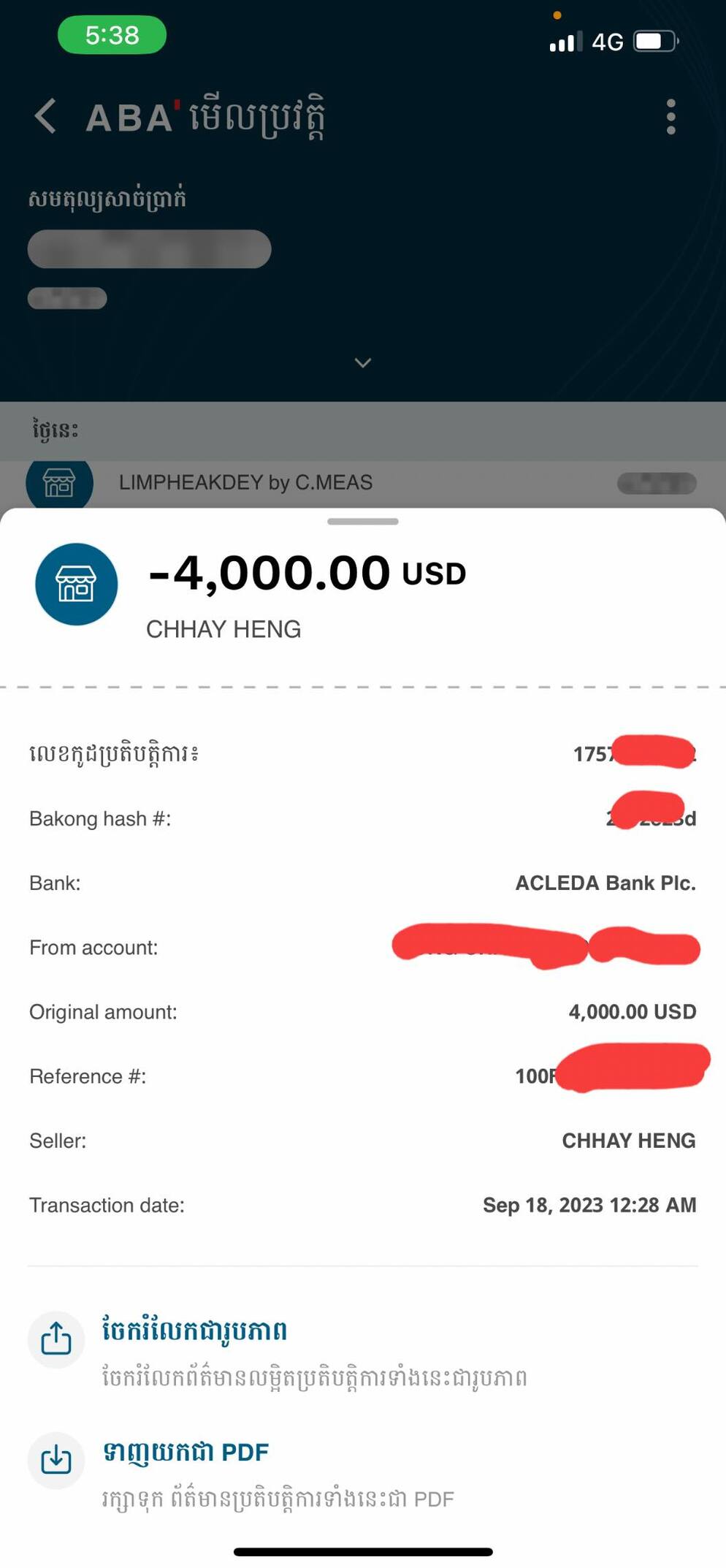Share transaction details as an image

click(194, 1331)
